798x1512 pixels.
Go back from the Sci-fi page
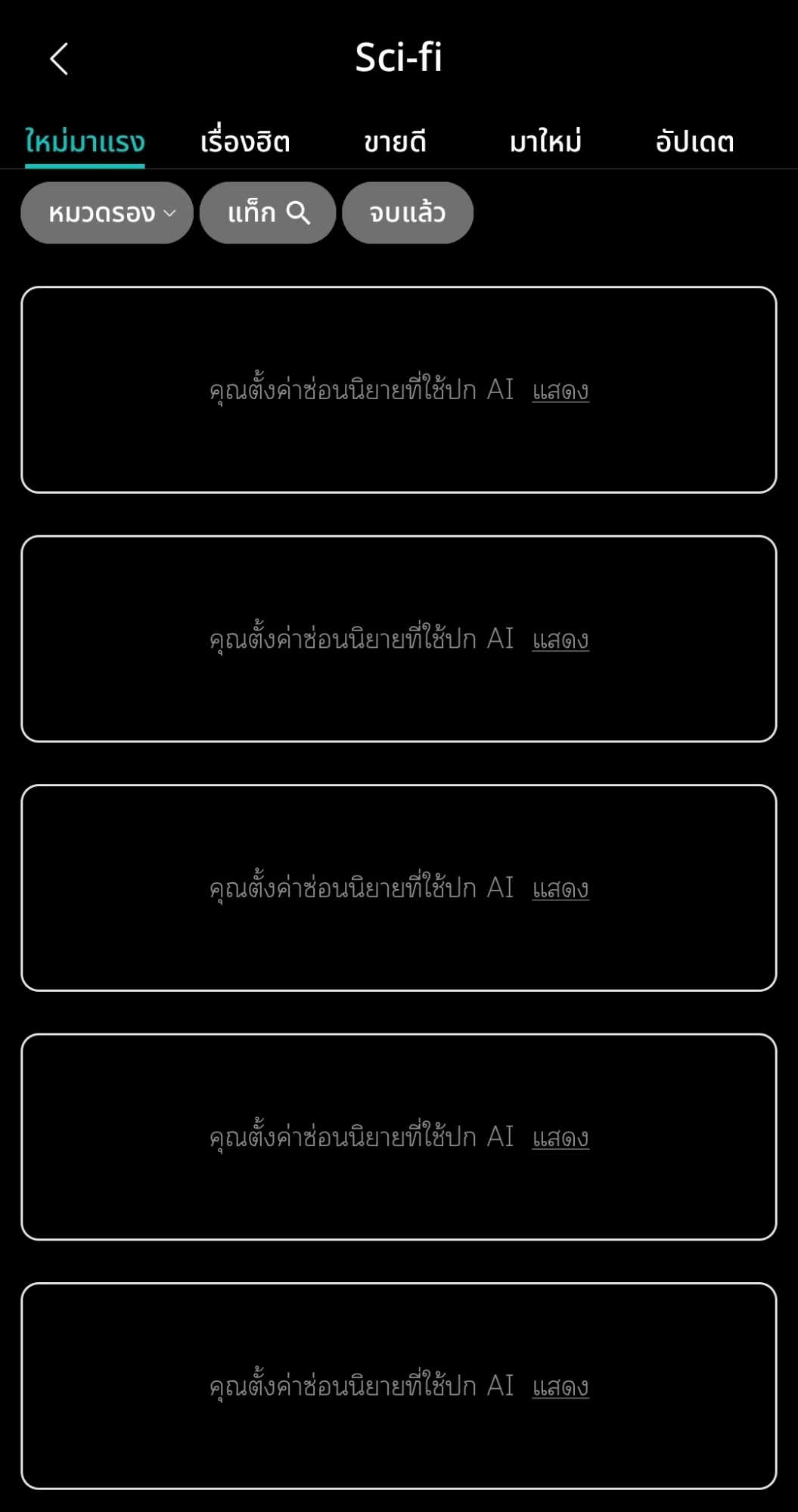click(59, 58)
